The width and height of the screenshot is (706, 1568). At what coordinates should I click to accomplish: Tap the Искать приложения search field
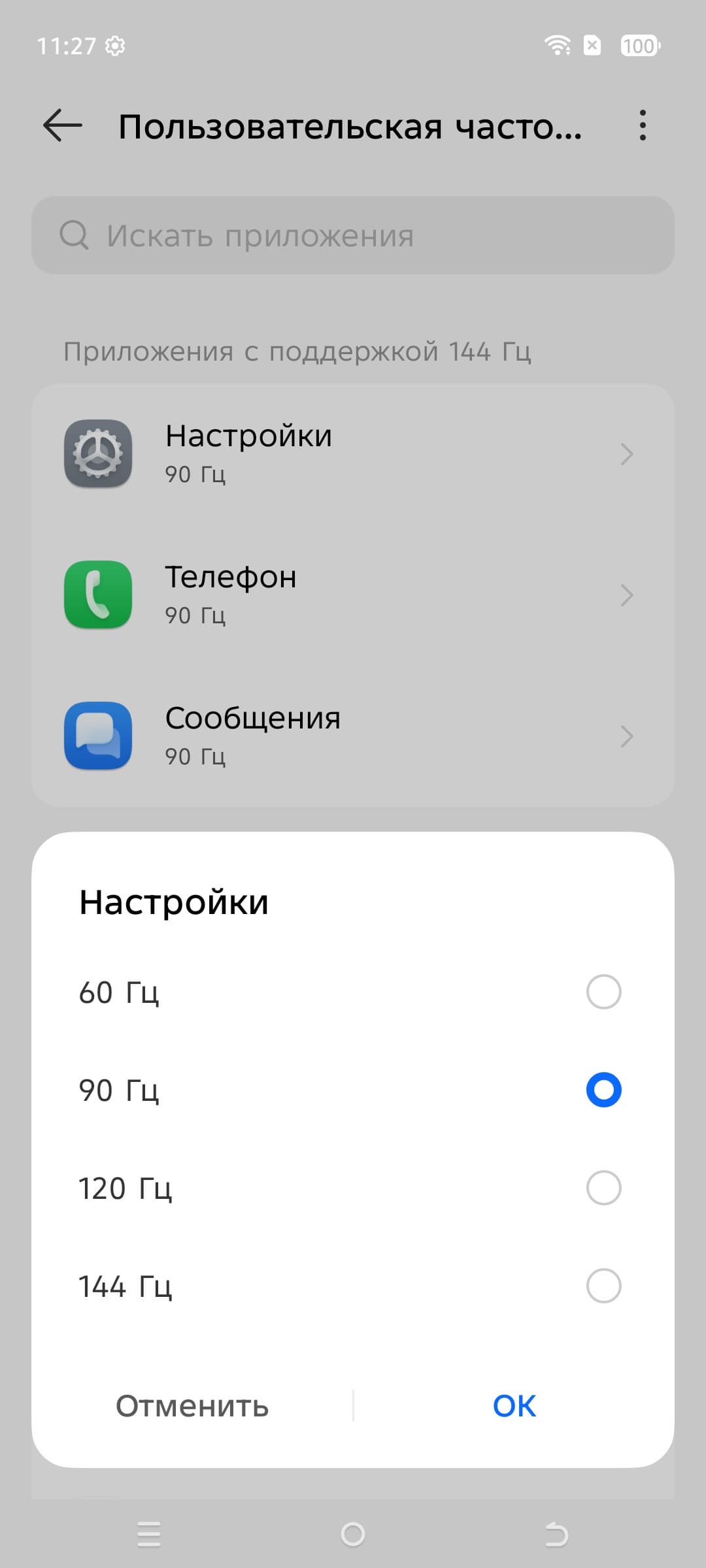pyautogui.click(x=353, y=235)
